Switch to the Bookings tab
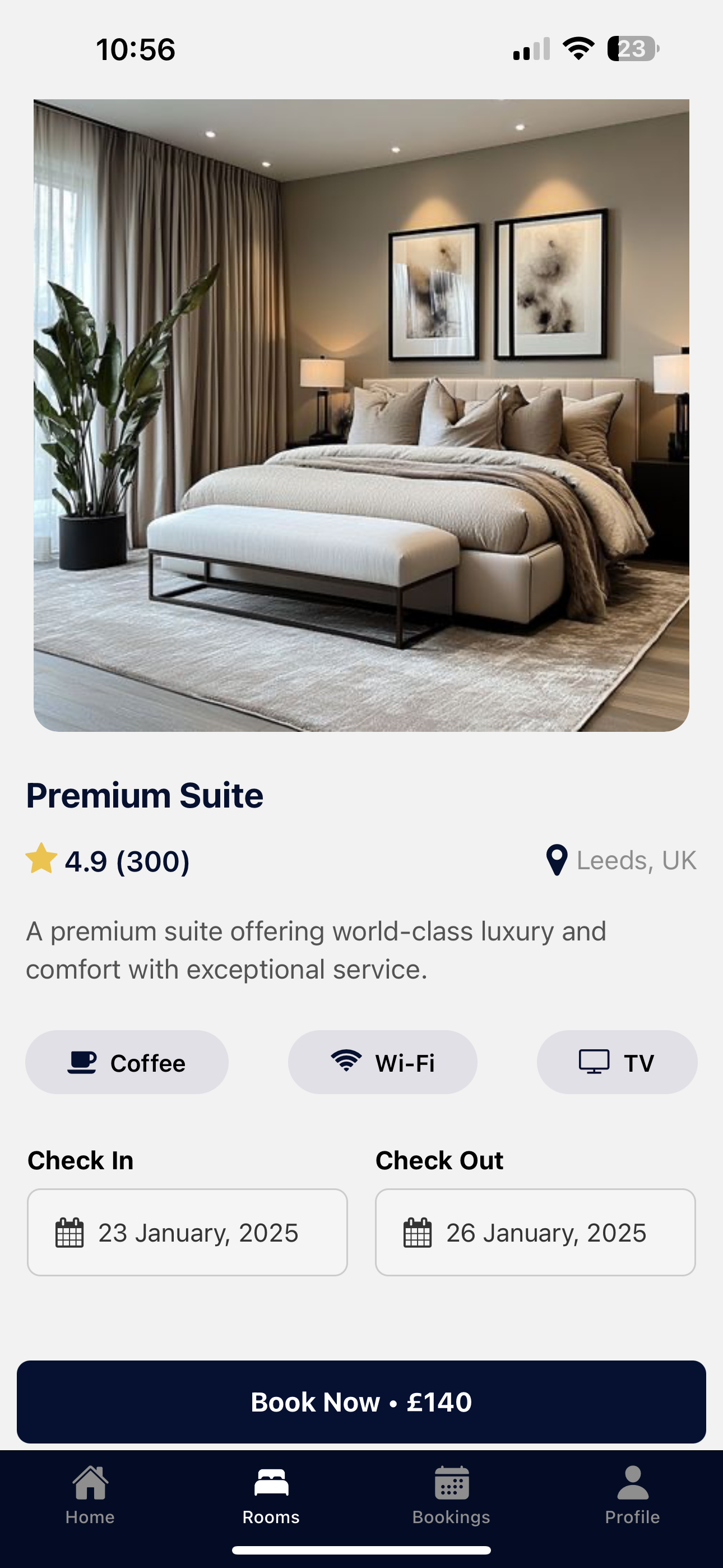Image resolution: width=723 pixels, height=1568 pixels. (x=451, y=1497)
